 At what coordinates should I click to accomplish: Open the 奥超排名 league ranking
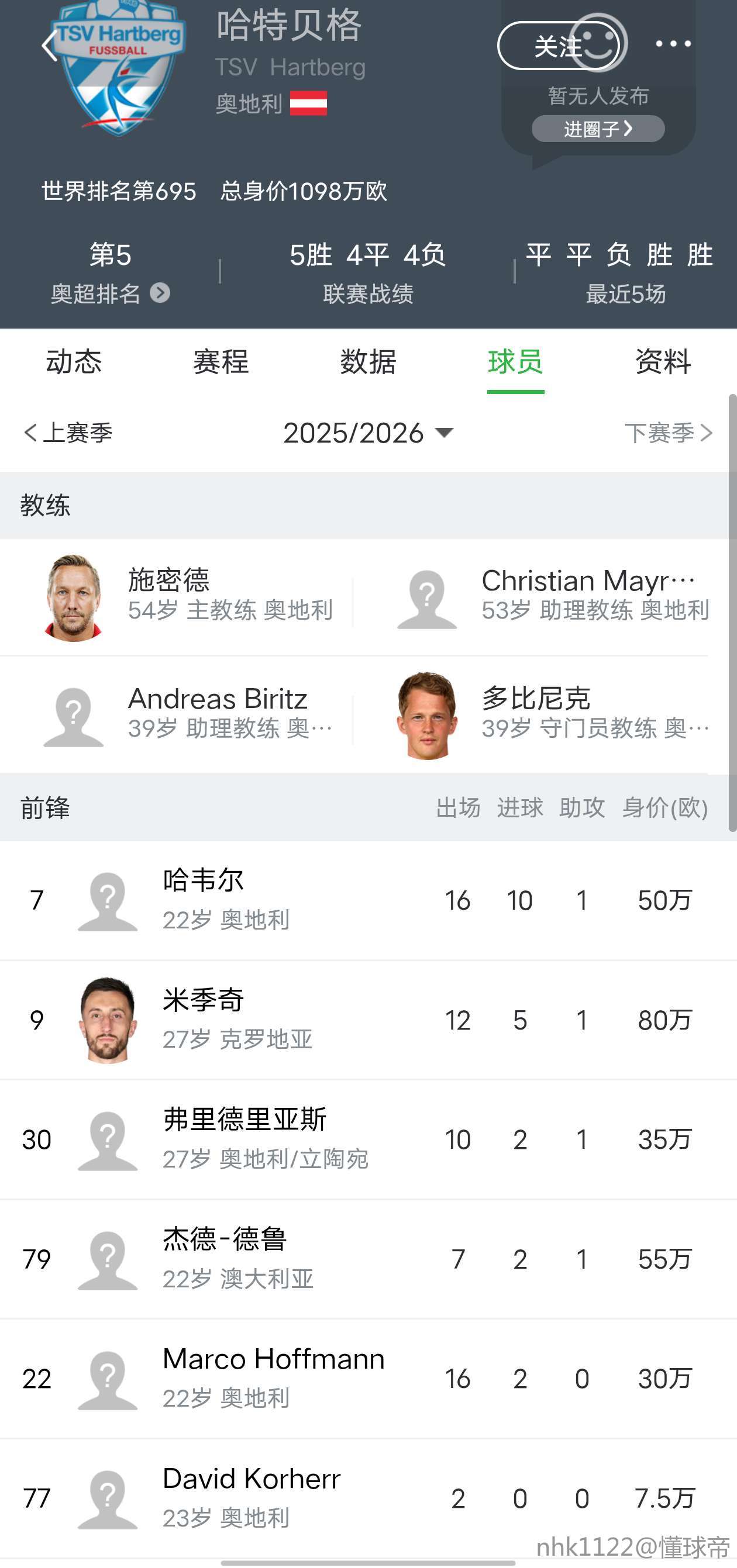tap(109, 294)
